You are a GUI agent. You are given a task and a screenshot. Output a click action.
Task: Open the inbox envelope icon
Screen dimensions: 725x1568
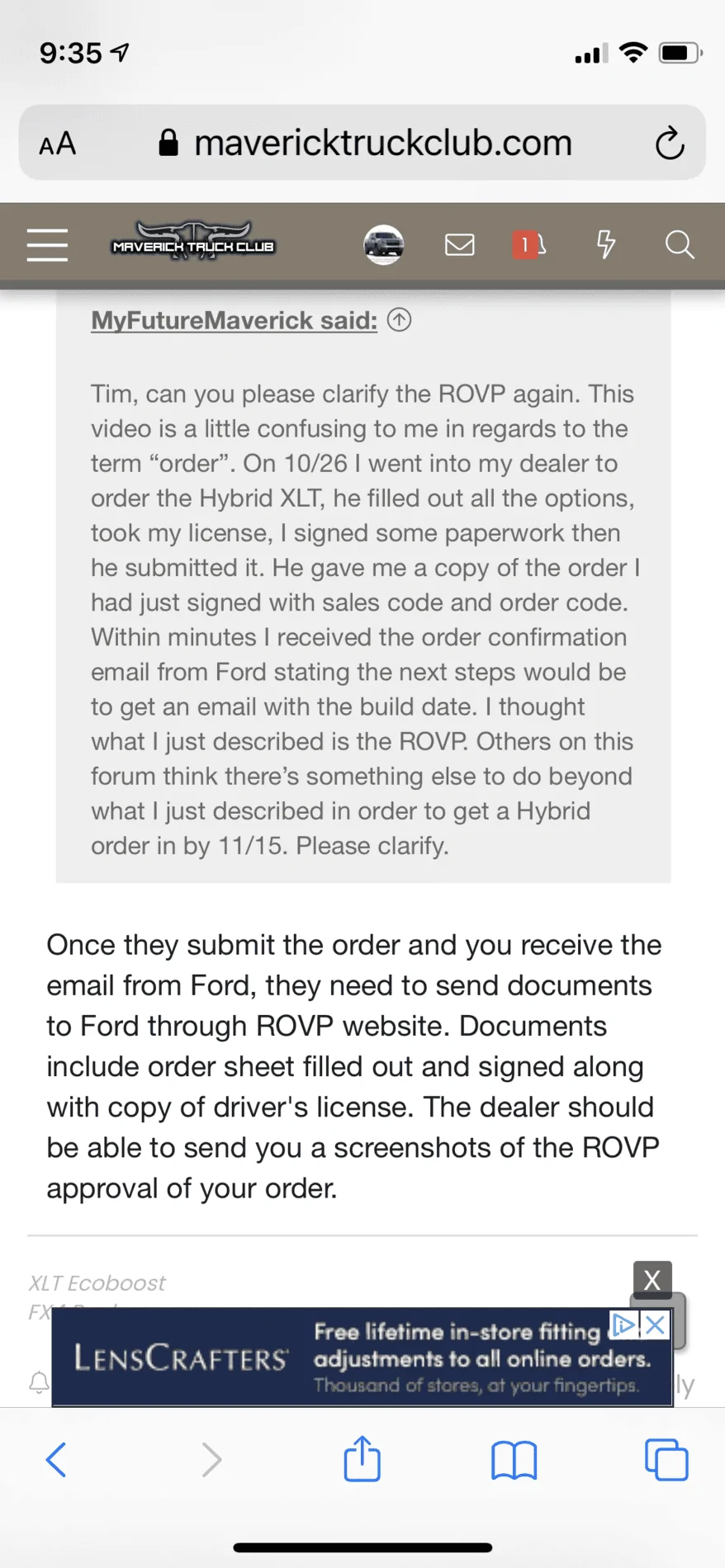[460, 244]
